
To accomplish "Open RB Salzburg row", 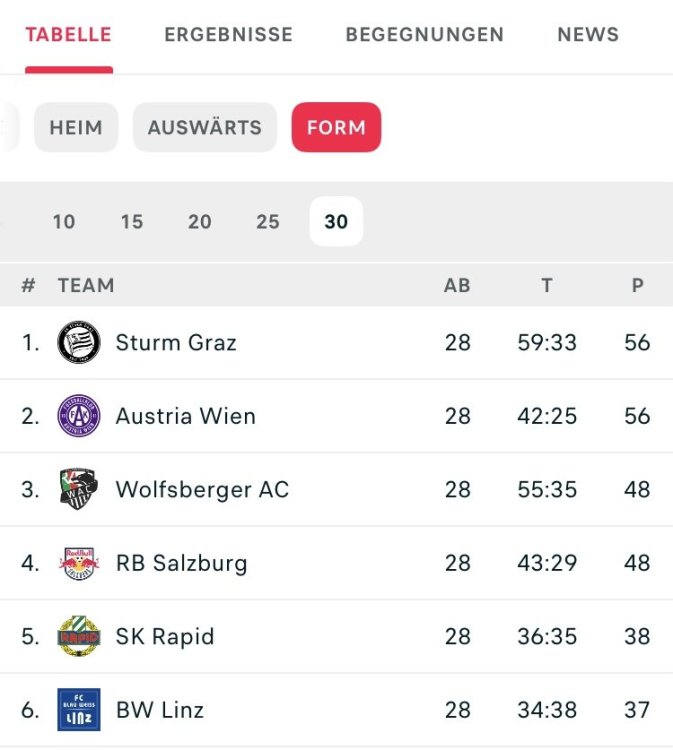I will tap(181, 563).
